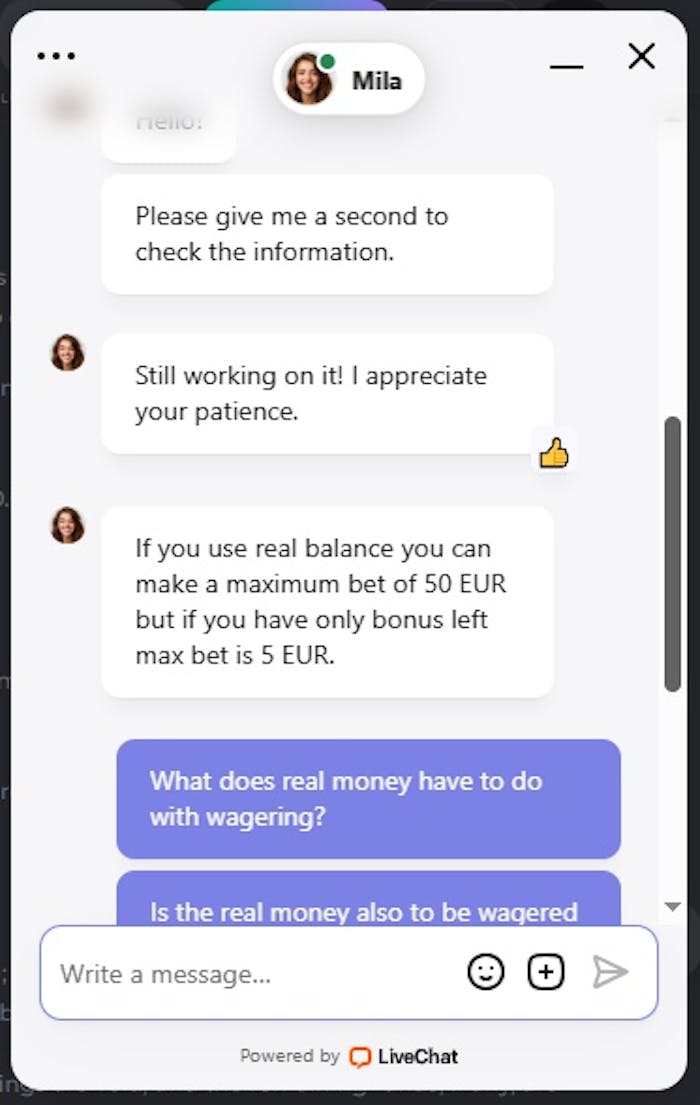Screen dimensions: 700x1105
Task: Tap the scrollbar down arrow
Action: [x=673, y=906]
